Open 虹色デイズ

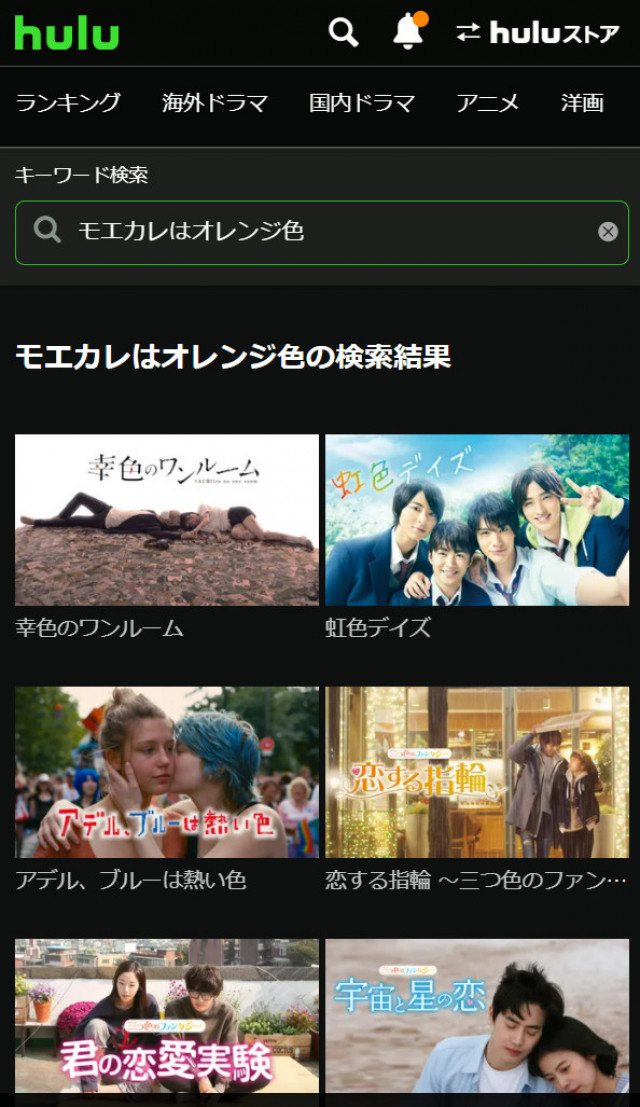click(477, 520)
